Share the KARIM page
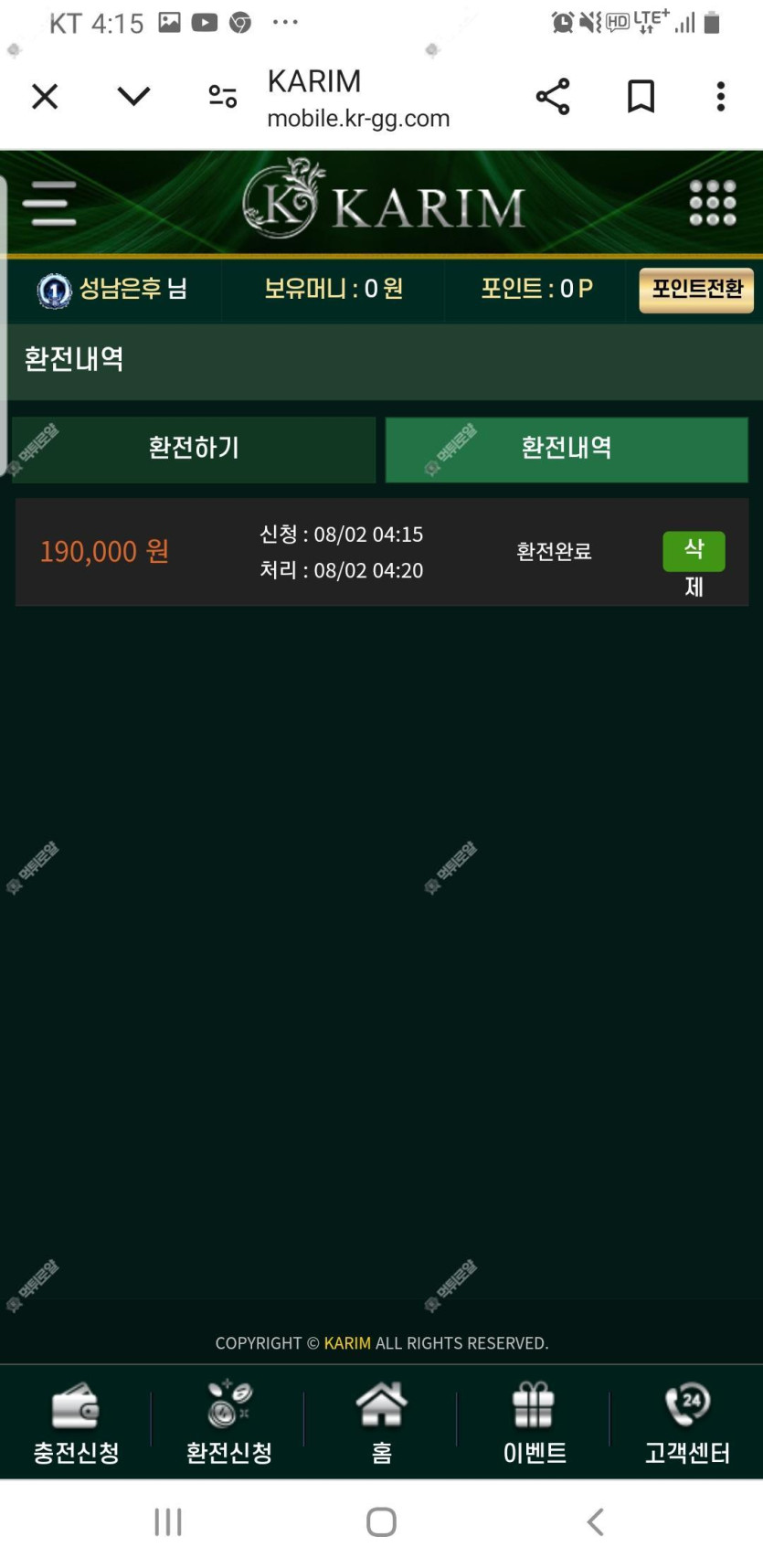763x1568 pixels. [x=553, y=96]
